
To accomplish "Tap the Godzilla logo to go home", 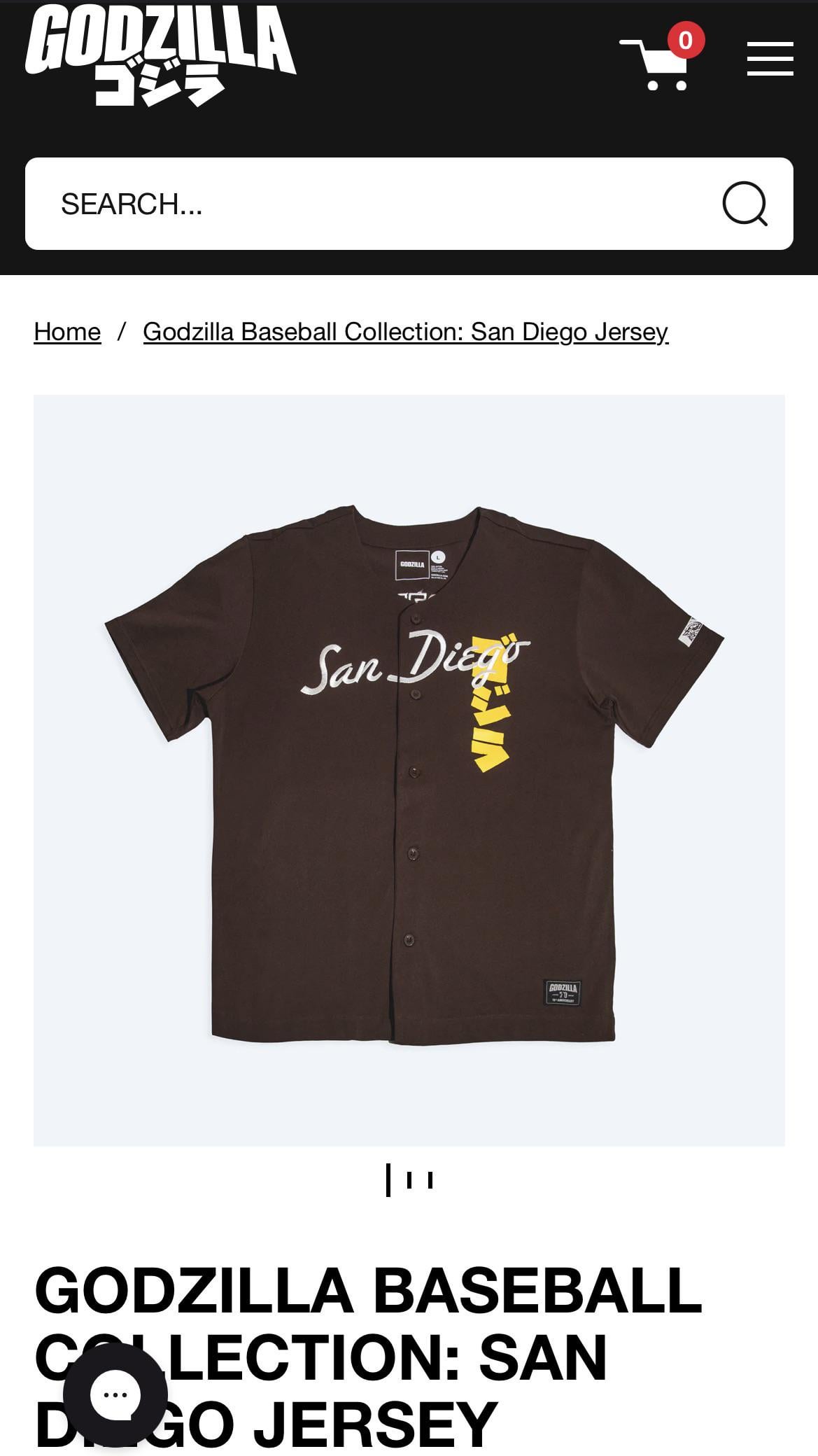I will point(160,56).
